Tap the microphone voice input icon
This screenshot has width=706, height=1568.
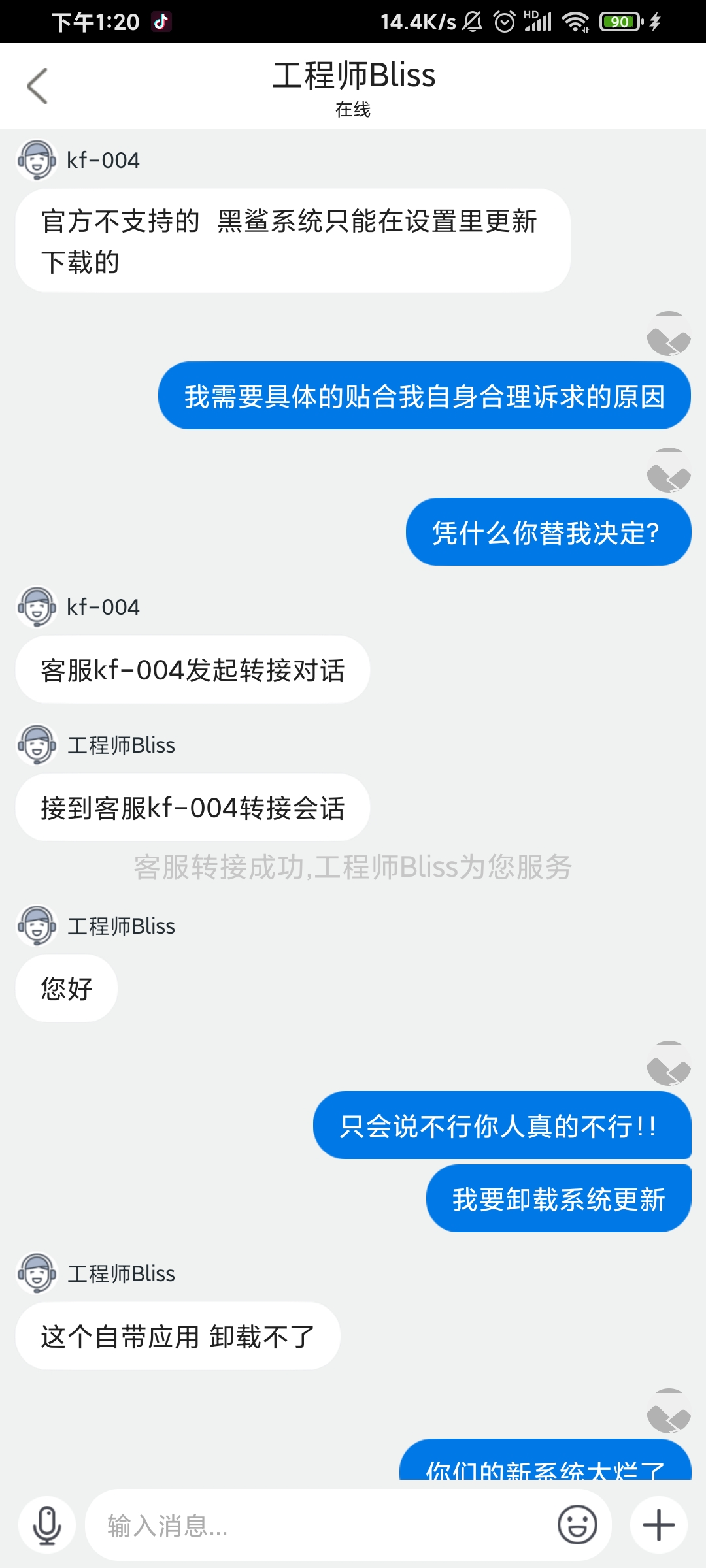click(x=47, y=1526)
